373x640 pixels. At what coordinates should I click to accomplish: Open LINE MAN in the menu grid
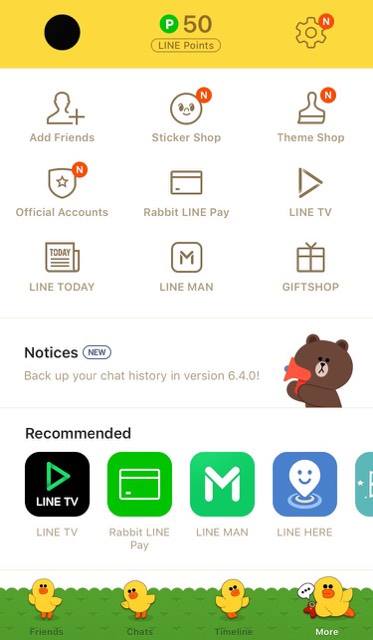[186, 267]
